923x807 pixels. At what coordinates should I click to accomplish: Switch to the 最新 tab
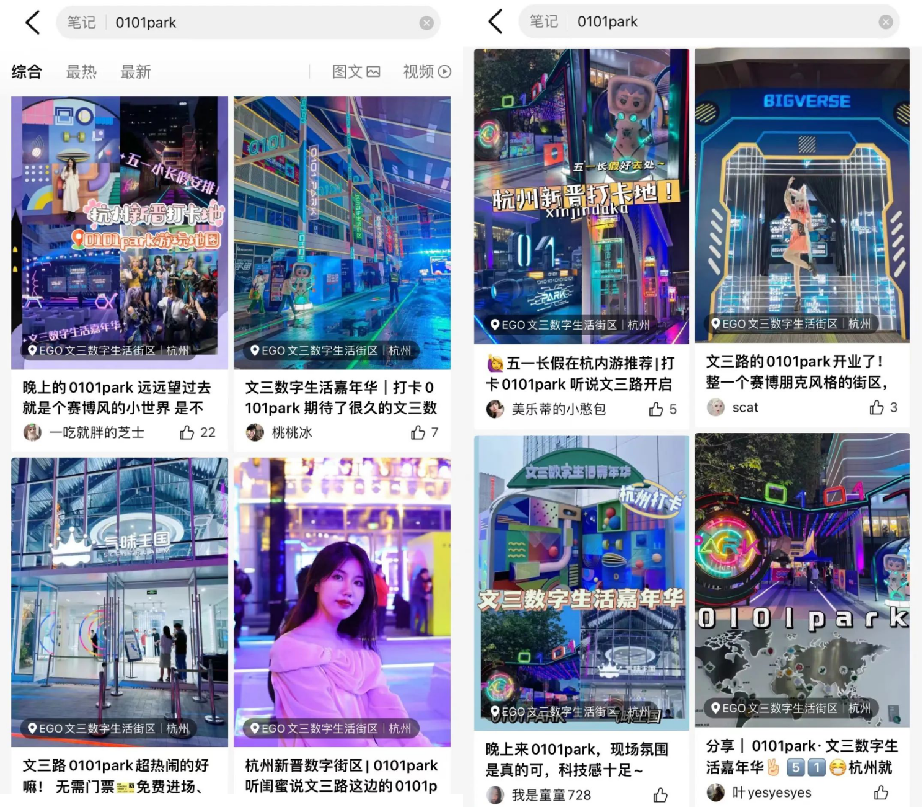tap(135, 72)
